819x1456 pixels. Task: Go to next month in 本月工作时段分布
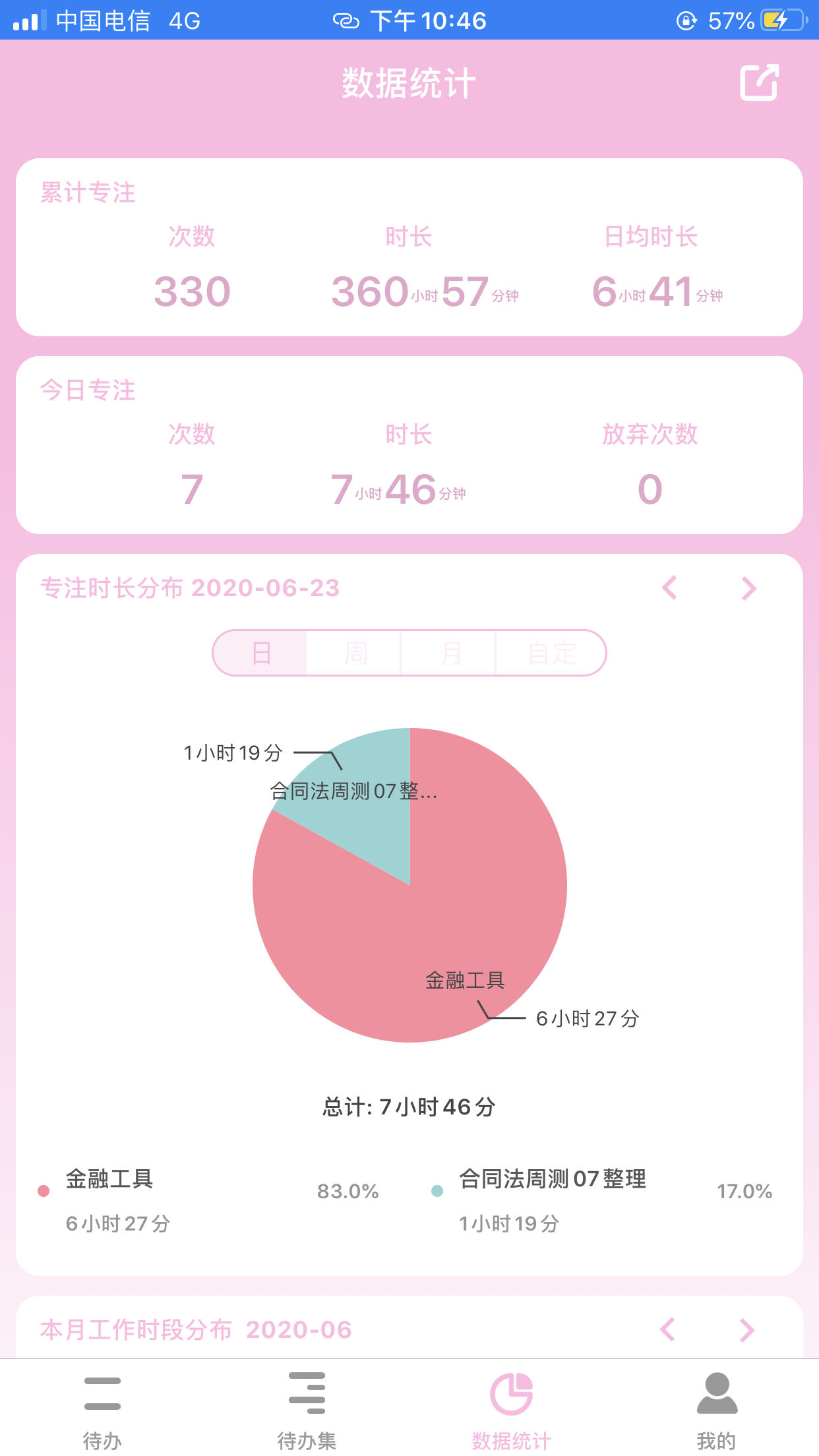(x=746, y=1330)
